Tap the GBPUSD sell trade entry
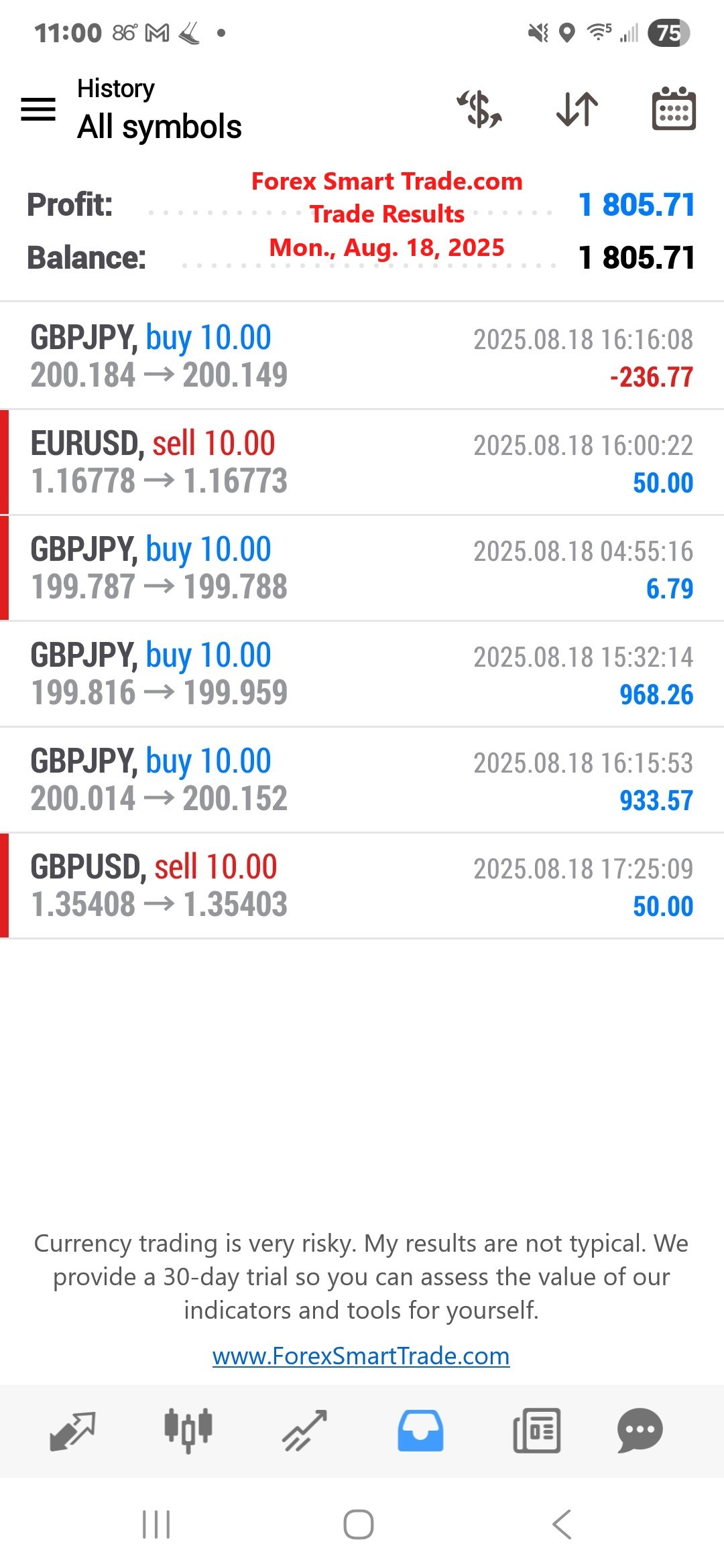The height and width of the screenshot is (1568, 724). tap(362, 885)
